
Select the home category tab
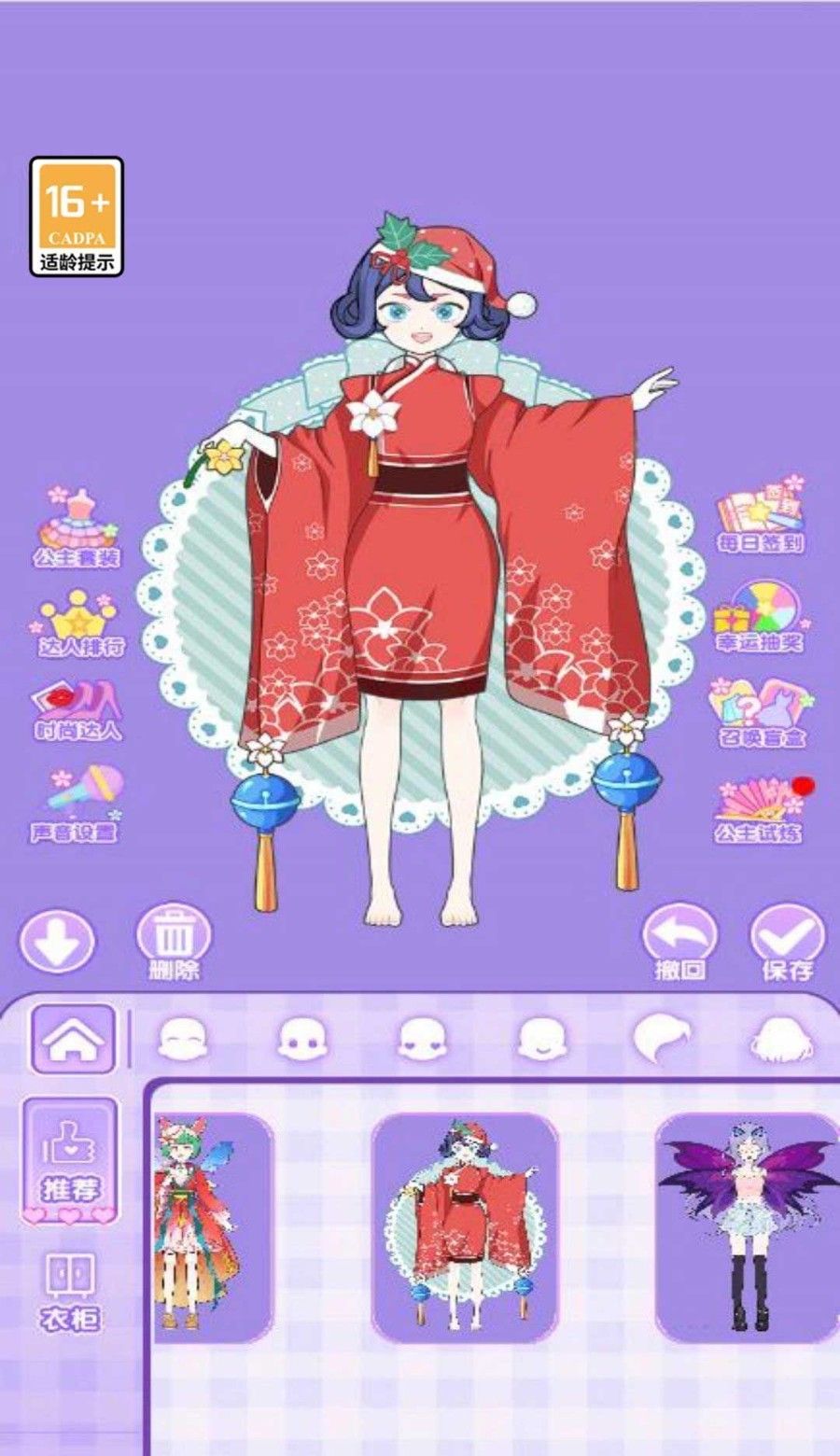point(73,1039)
